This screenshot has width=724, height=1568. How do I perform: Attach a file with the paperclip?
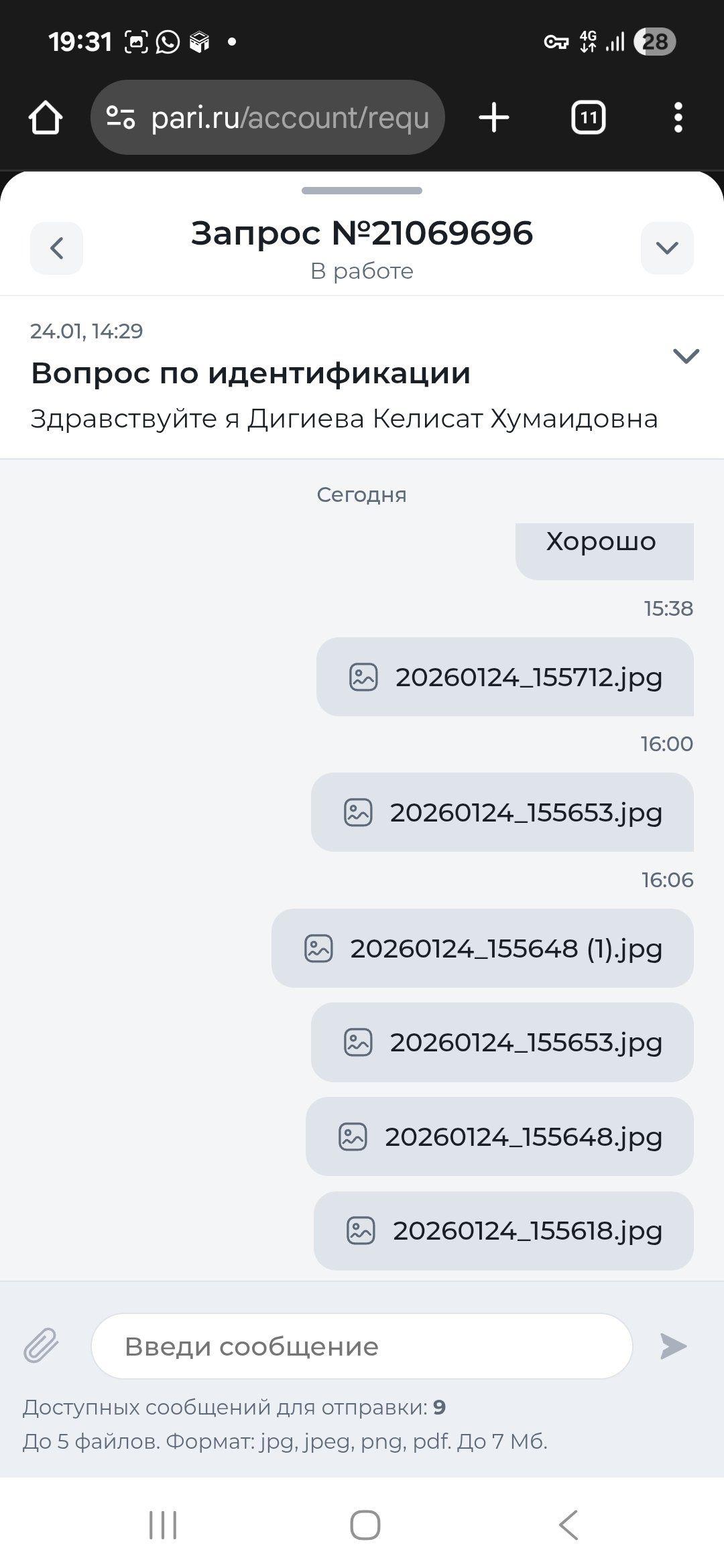(42, 1346)
